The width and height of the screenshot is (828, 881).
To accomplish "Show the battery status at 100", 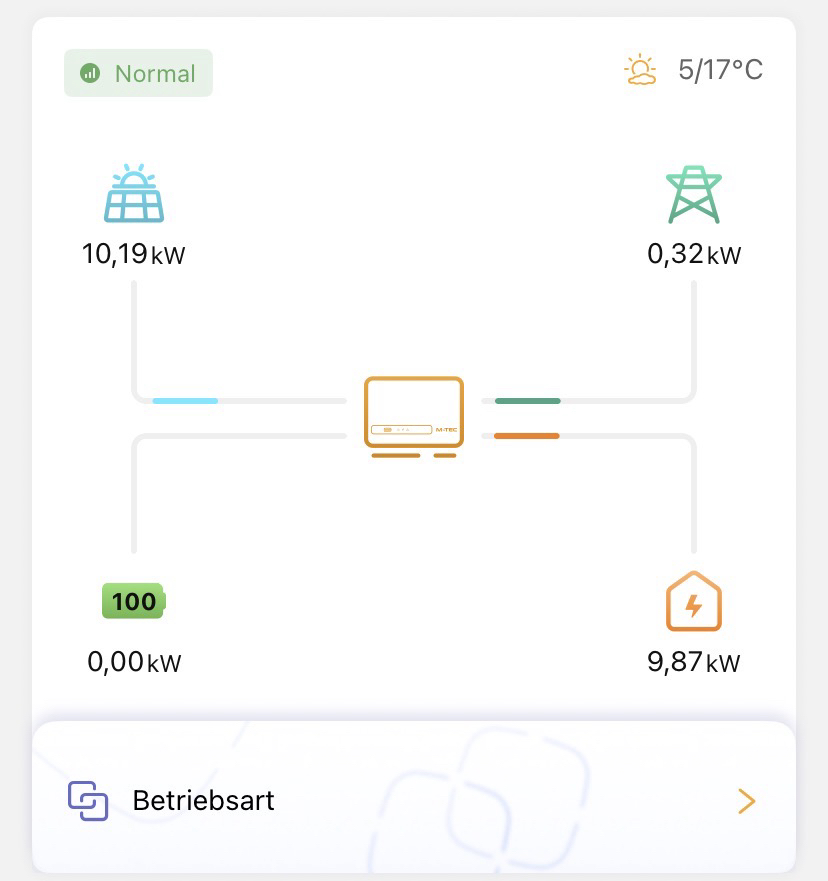I will pos(134,602).
